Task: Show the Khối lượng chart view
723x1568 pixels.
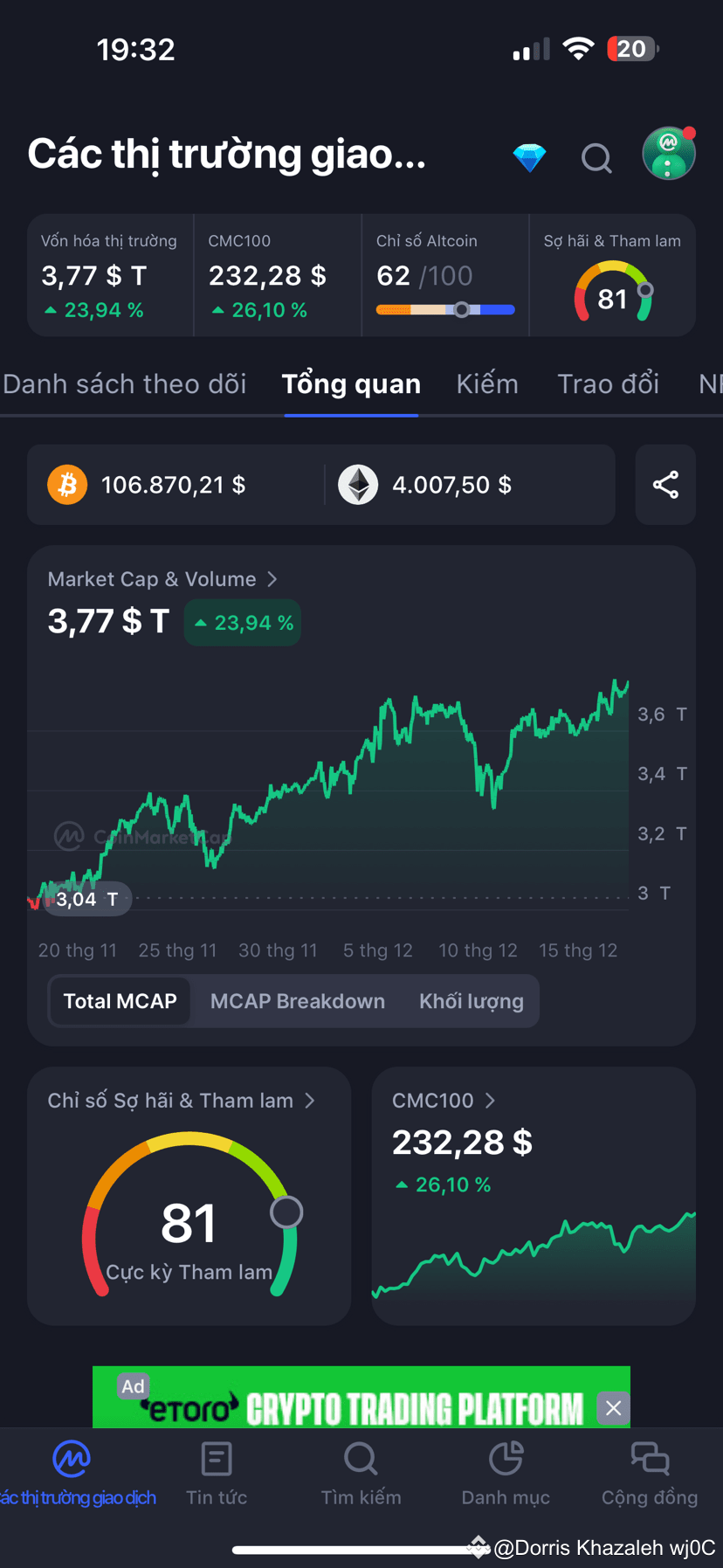Action: click(x=472, y=1001)
